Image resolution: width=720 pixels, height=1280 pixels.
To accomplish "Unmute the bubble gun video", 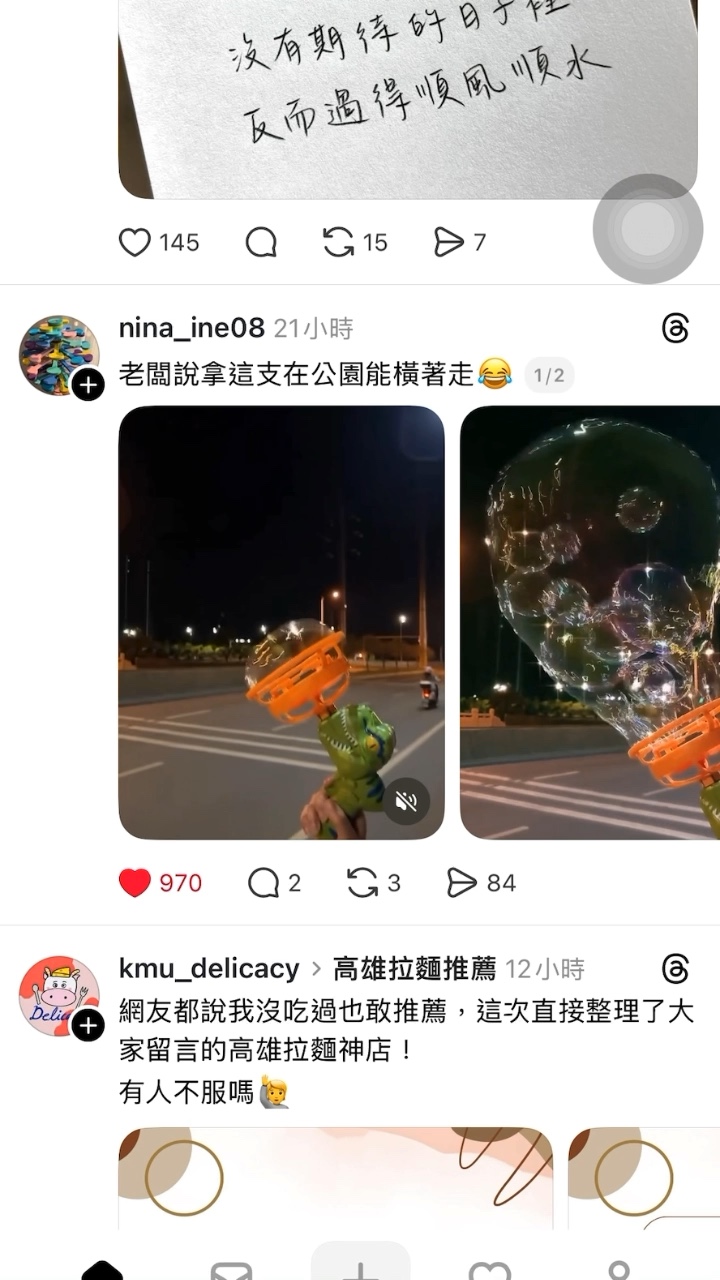I will tap(405, 801).
